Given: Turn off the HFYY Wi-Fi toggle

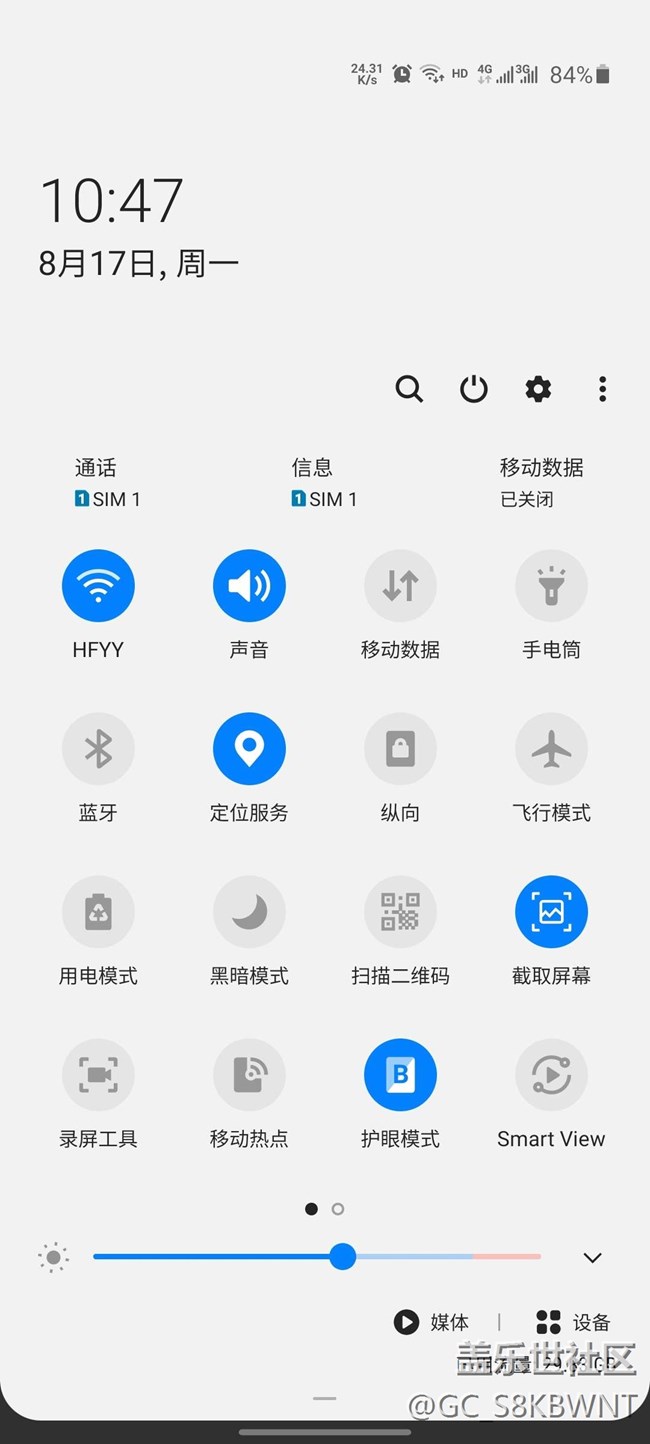Looking at the screenshot, I should pyautogui.click(x=98, y=586).
